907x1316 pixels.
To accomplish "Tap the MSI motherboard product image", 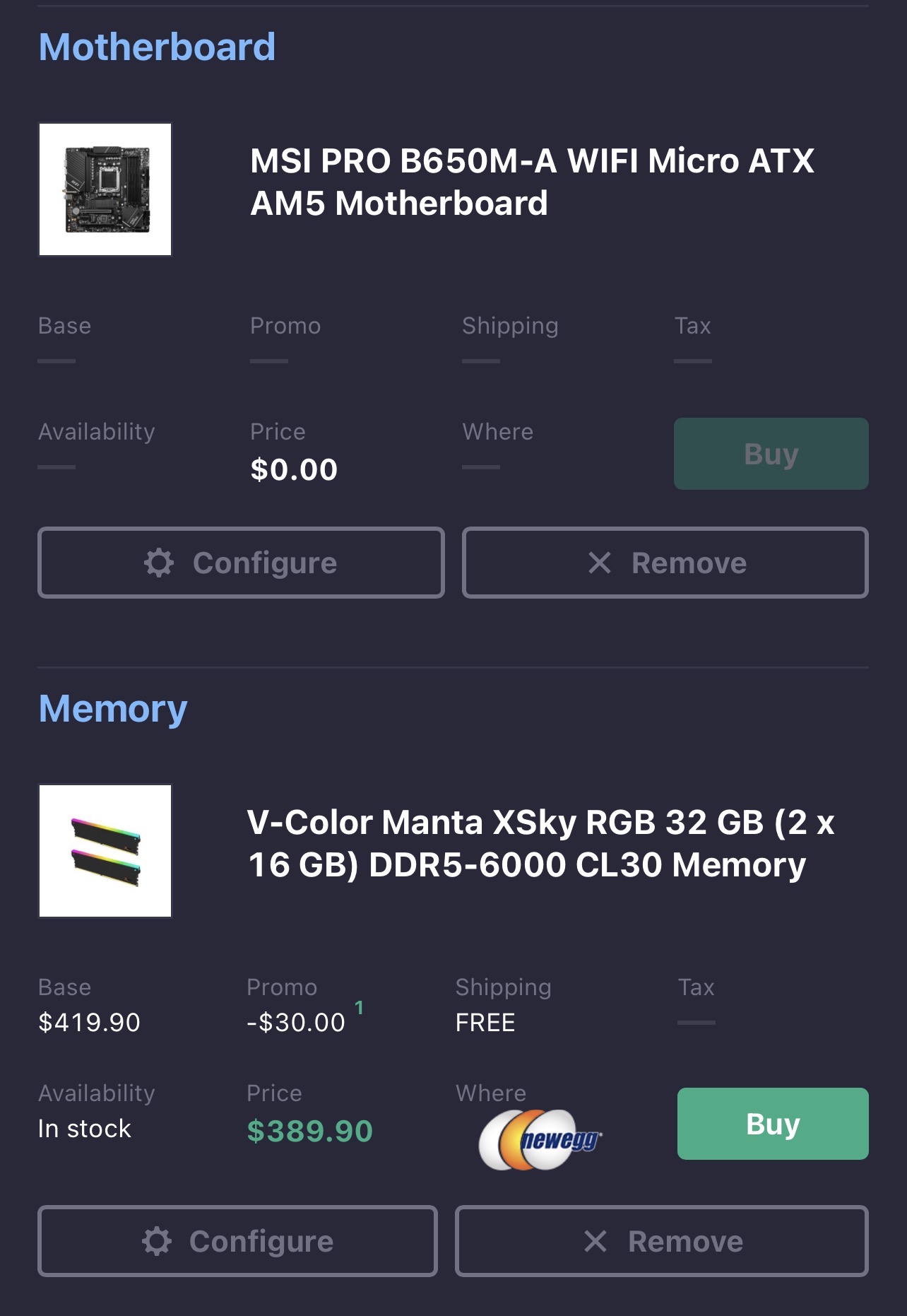I will [105, 189].
